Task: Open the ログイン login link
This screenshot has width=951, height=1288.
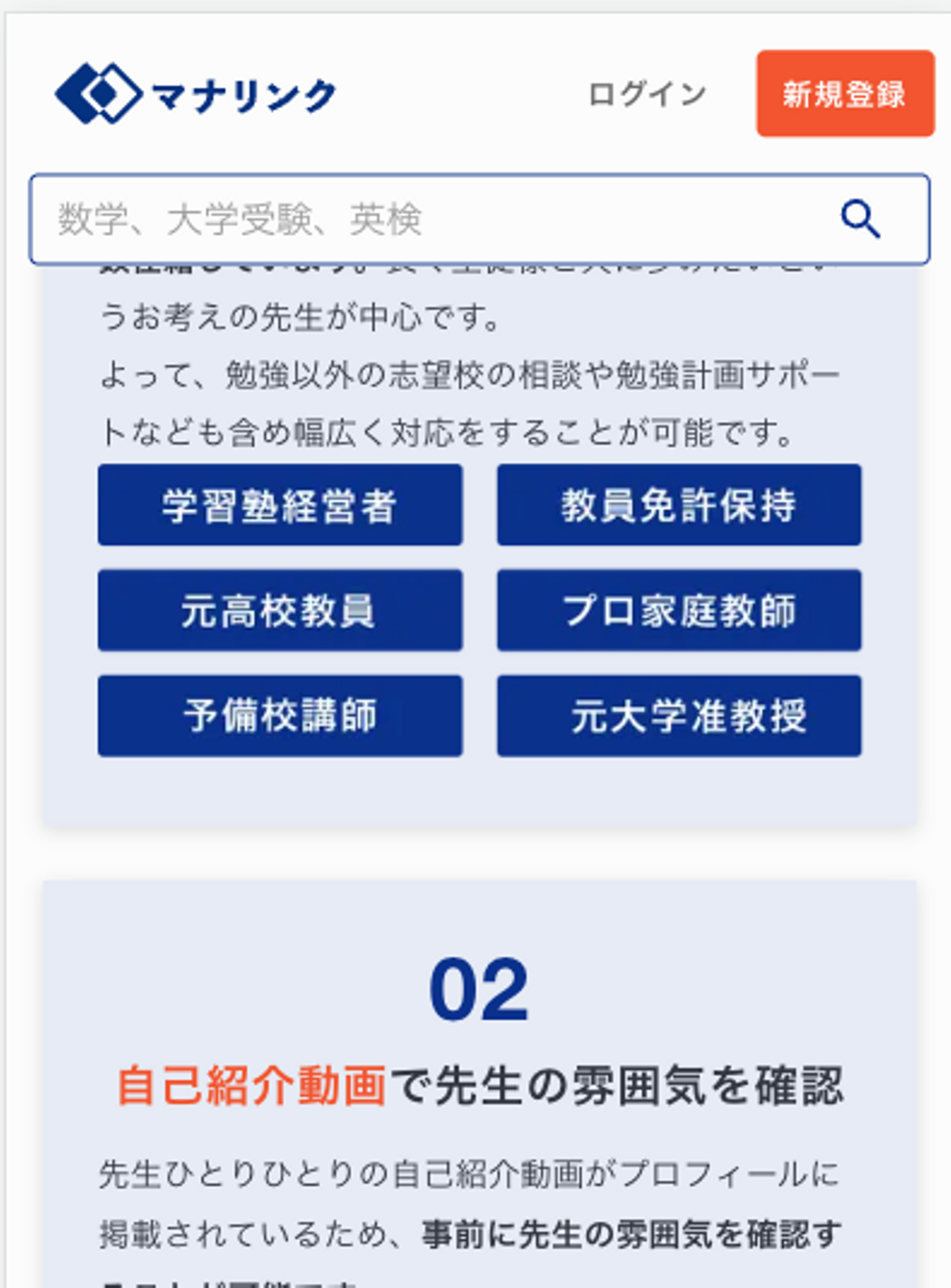Action: pos(647,94)
